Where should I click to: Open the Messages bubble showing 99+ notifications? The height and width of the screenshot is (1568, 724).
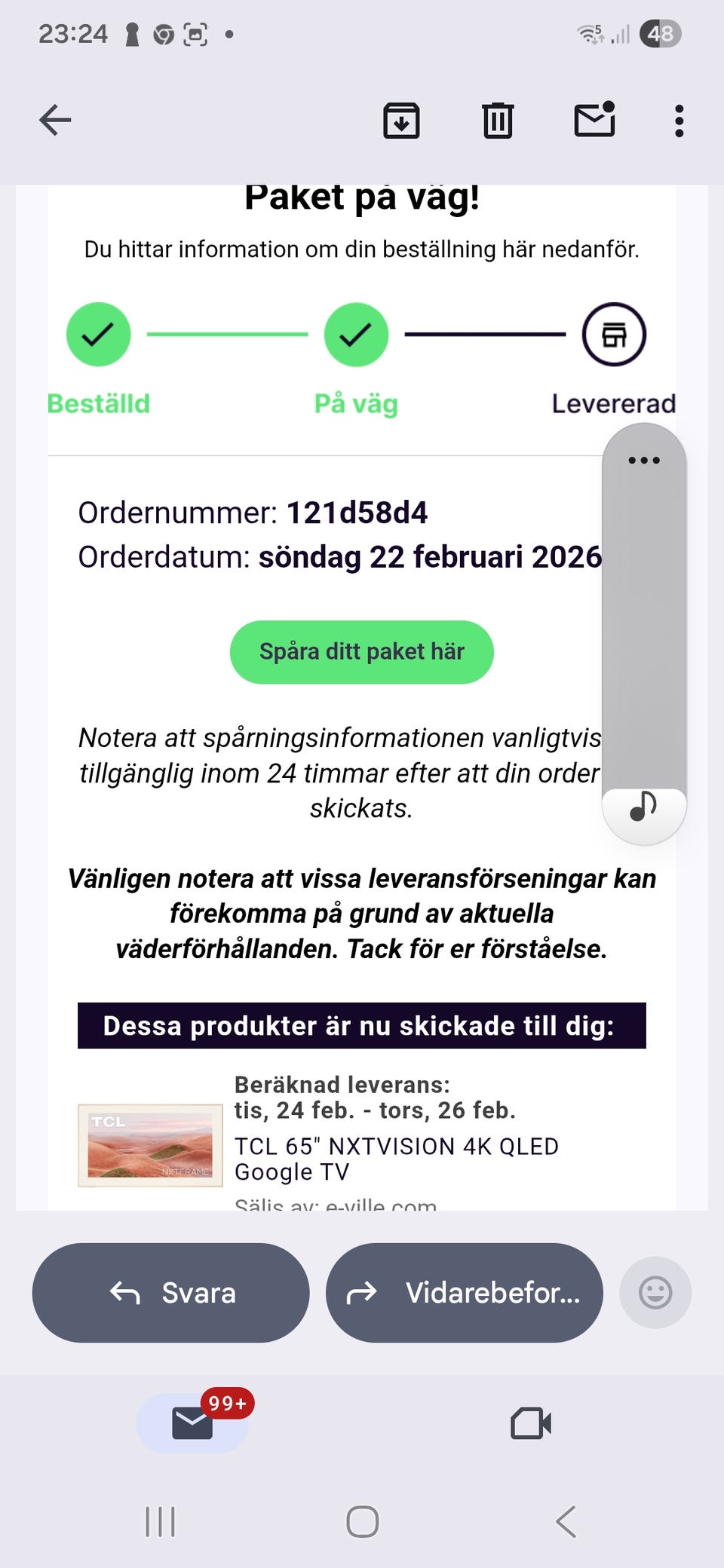click(192, 1423)
